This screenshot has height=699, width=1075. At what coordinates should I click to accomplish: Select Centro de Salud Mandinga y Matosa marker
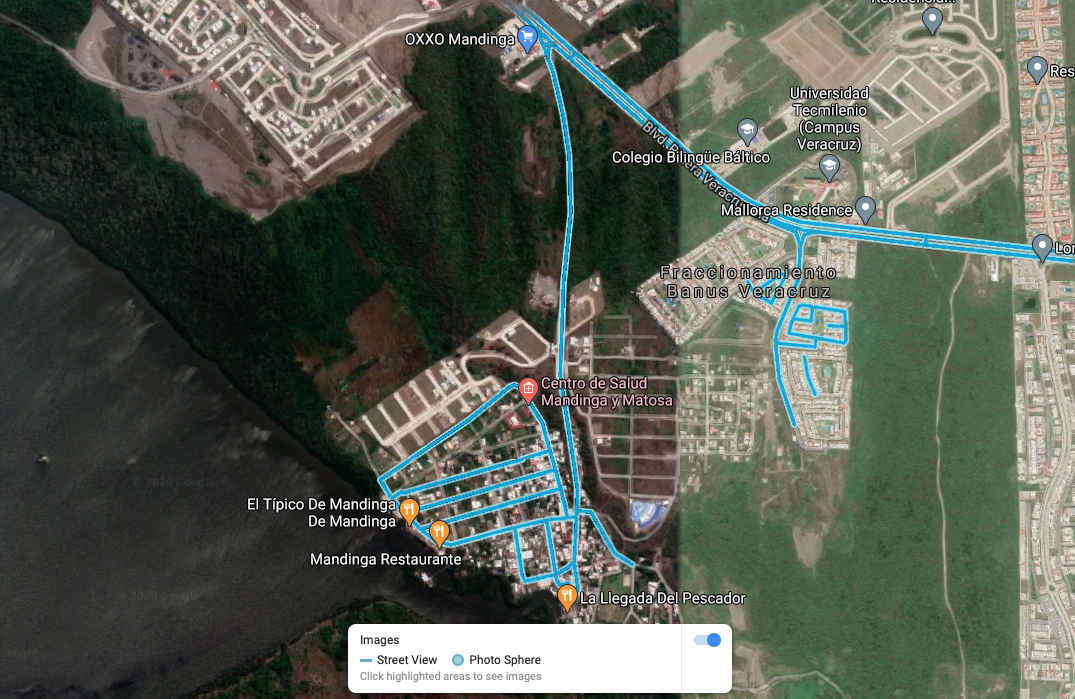pyautogui.click(x=528, y=390)
